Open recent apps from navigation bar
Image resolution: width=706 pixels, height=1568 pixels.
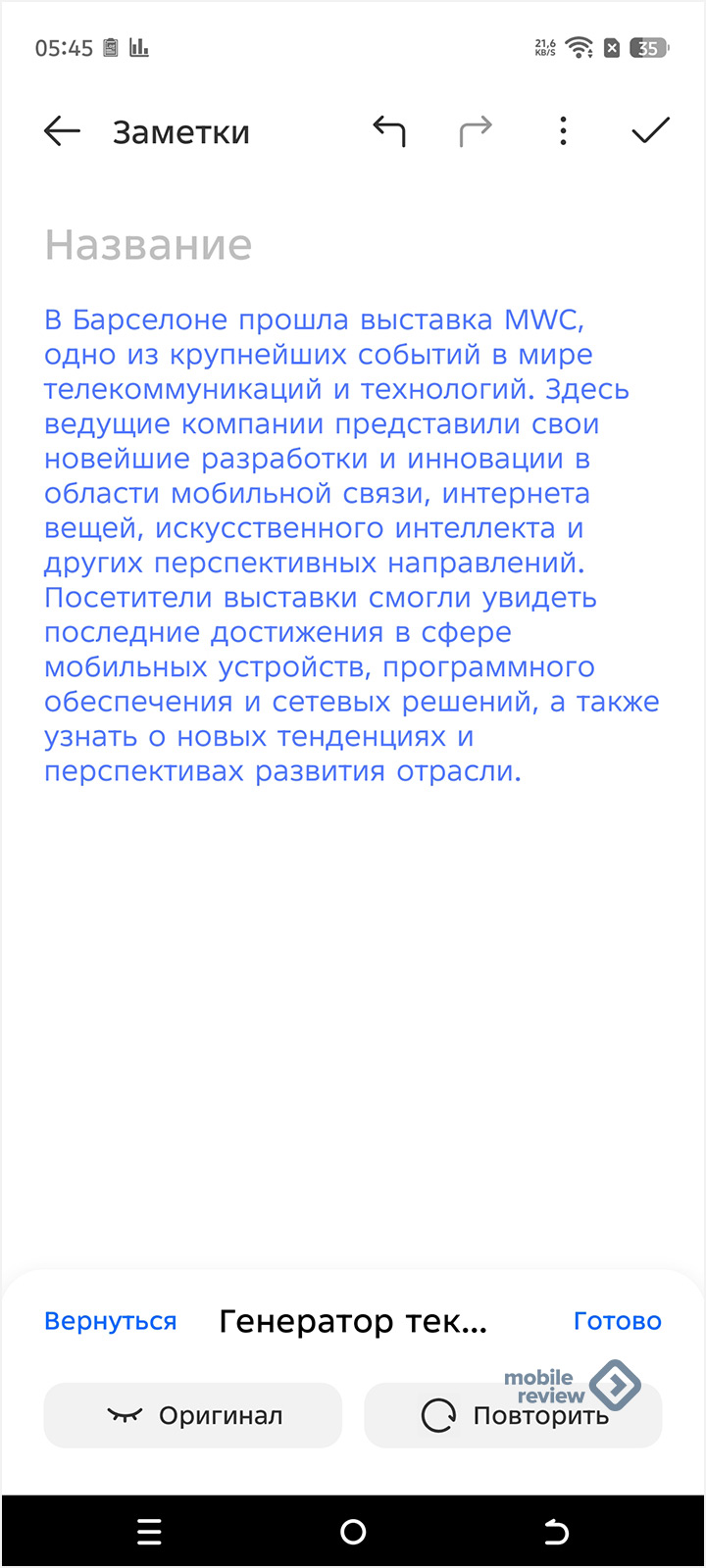(149, 1531)
